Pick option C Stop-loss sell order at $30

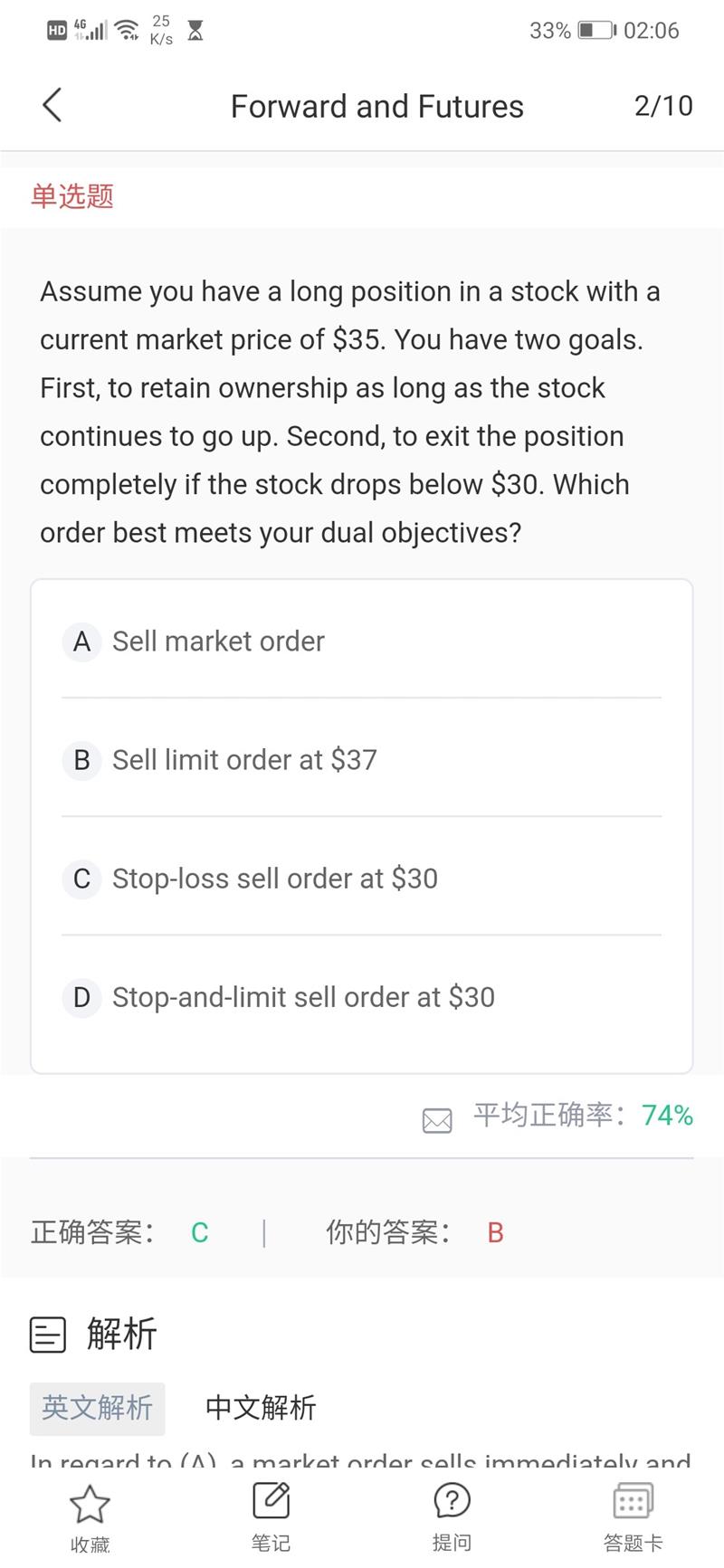[274, 879]
